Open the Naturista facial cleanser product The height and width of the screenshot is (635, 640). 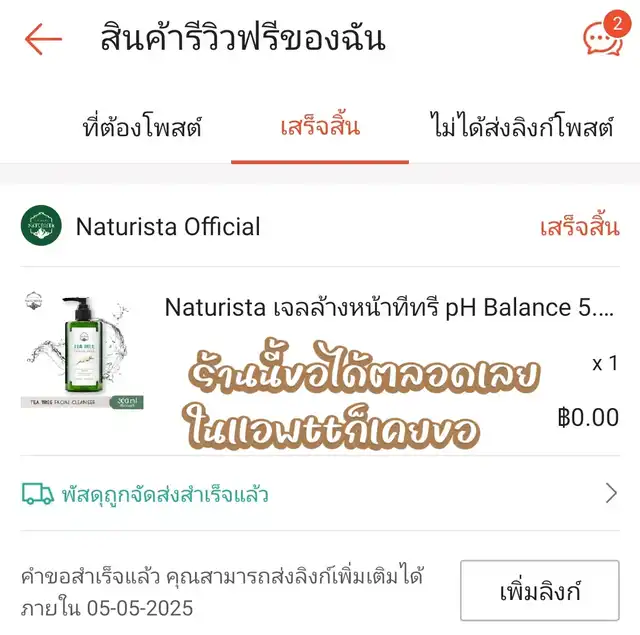pyautogui.click(x=388, y=307)
